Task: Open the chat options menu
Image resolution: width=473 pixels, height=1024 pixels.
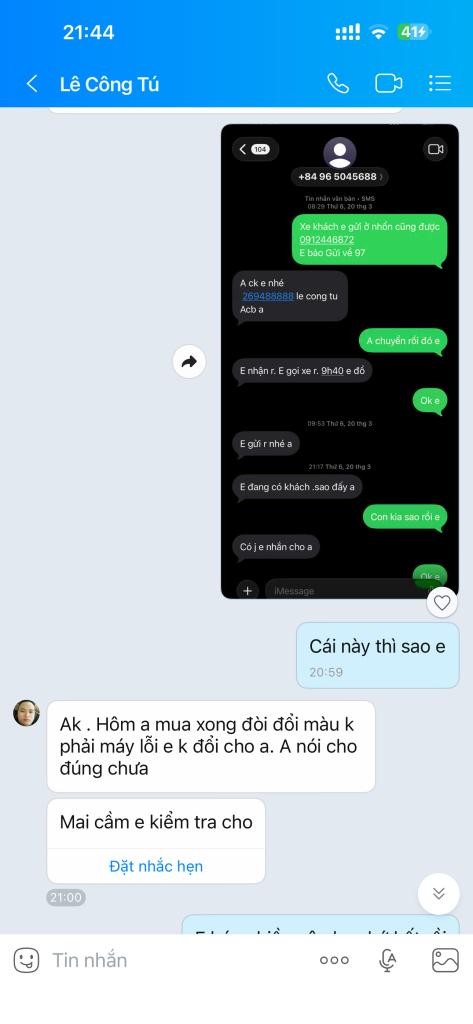Action: [x=440, y=84]
